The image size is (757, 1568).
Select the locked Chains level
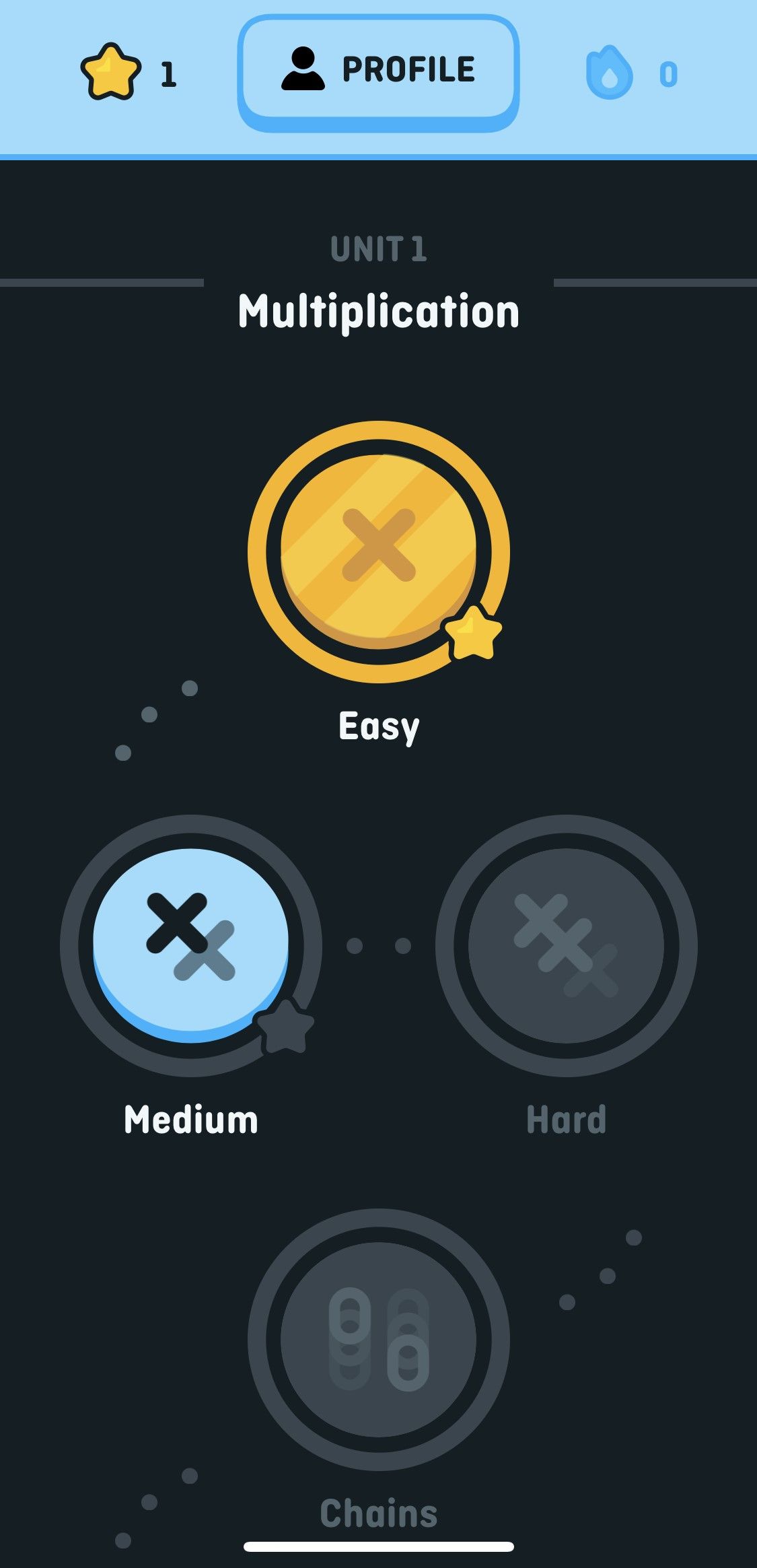(x=378, y=1338)
